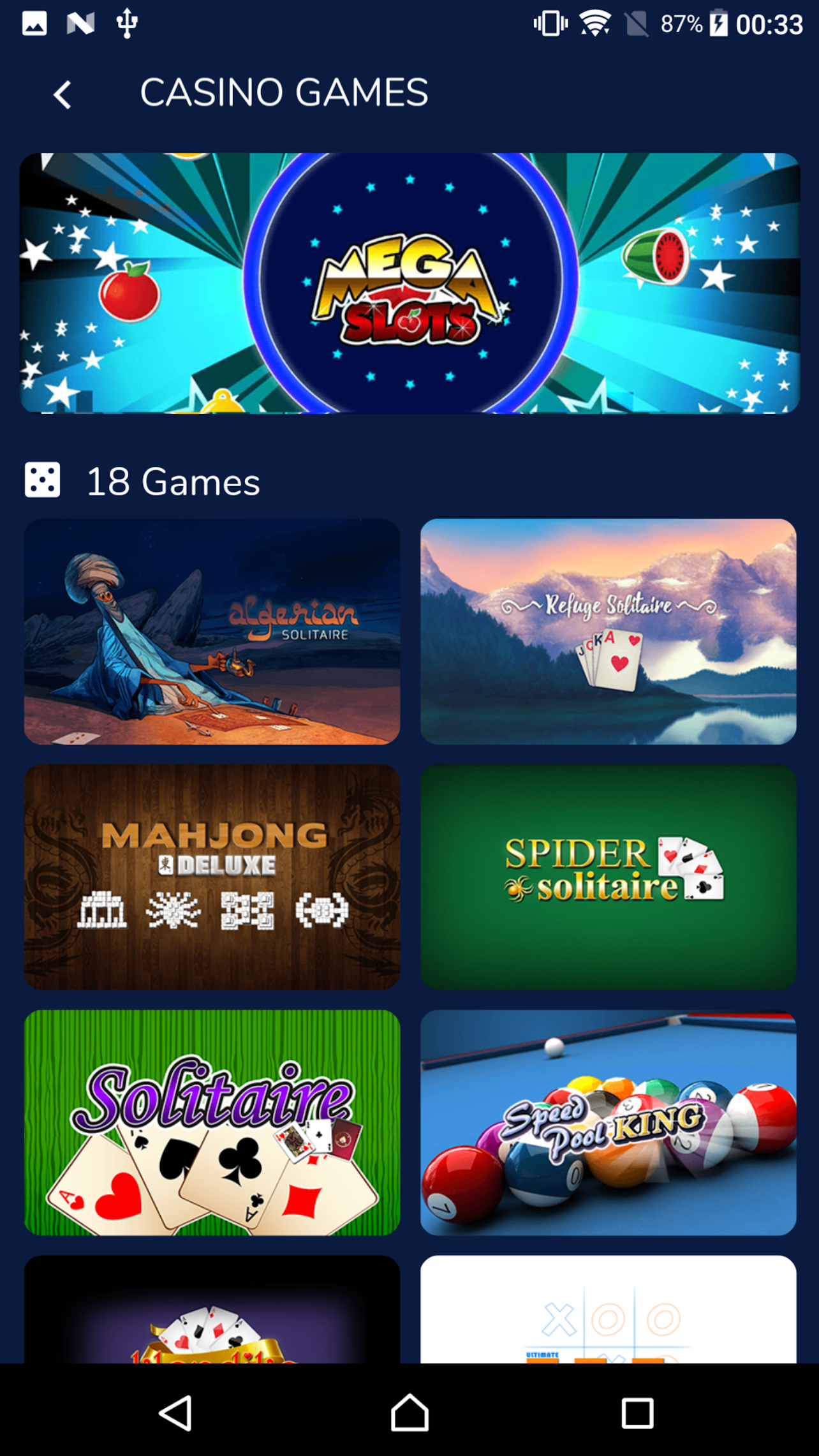Tap the system home button
This screenshot has height=1456, width=819.
point(409,1412)
